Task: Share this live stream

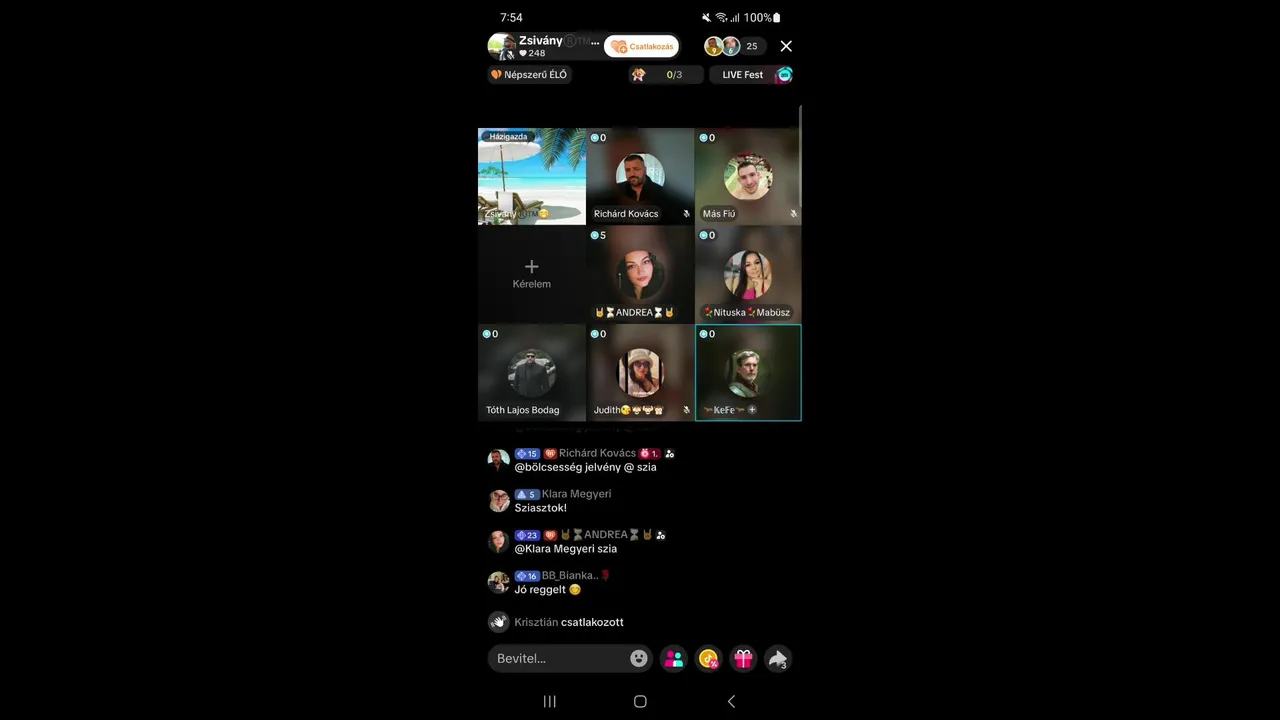Action: point(777,658)
